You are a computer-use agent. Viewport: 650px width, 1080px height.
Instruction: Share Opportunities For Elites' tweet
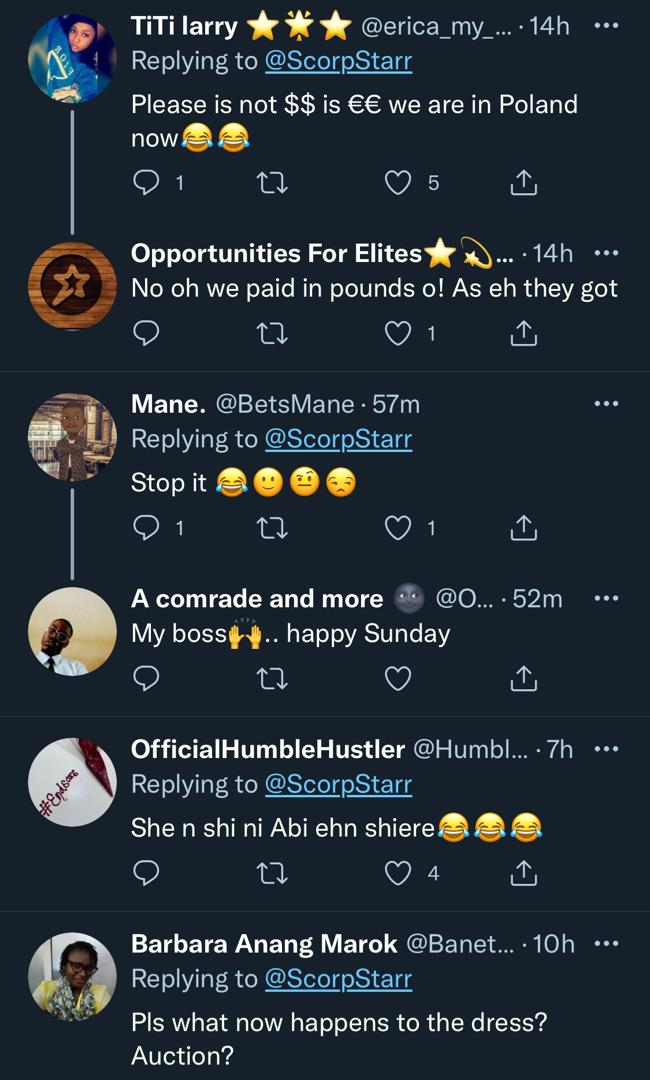click(523, 333)
